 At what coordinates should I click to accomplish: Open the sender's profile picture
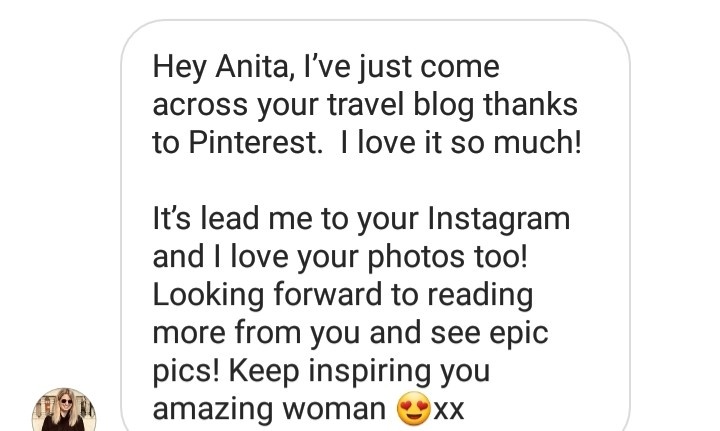point(64,410)
